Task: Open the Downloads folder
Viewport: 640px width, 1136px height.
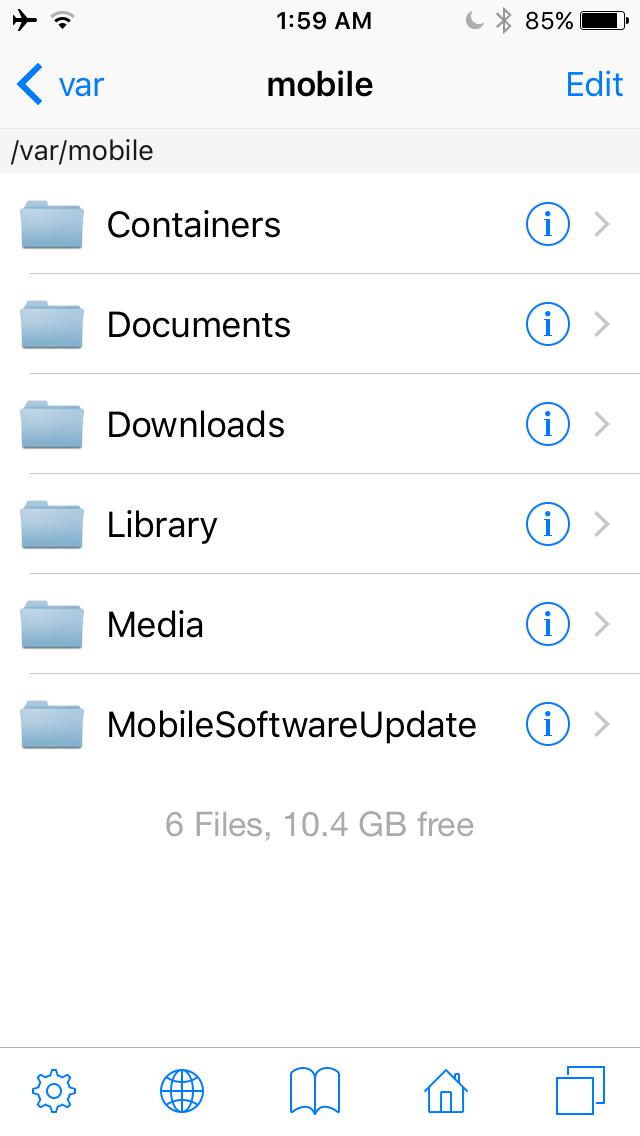Action: [320, 425]
